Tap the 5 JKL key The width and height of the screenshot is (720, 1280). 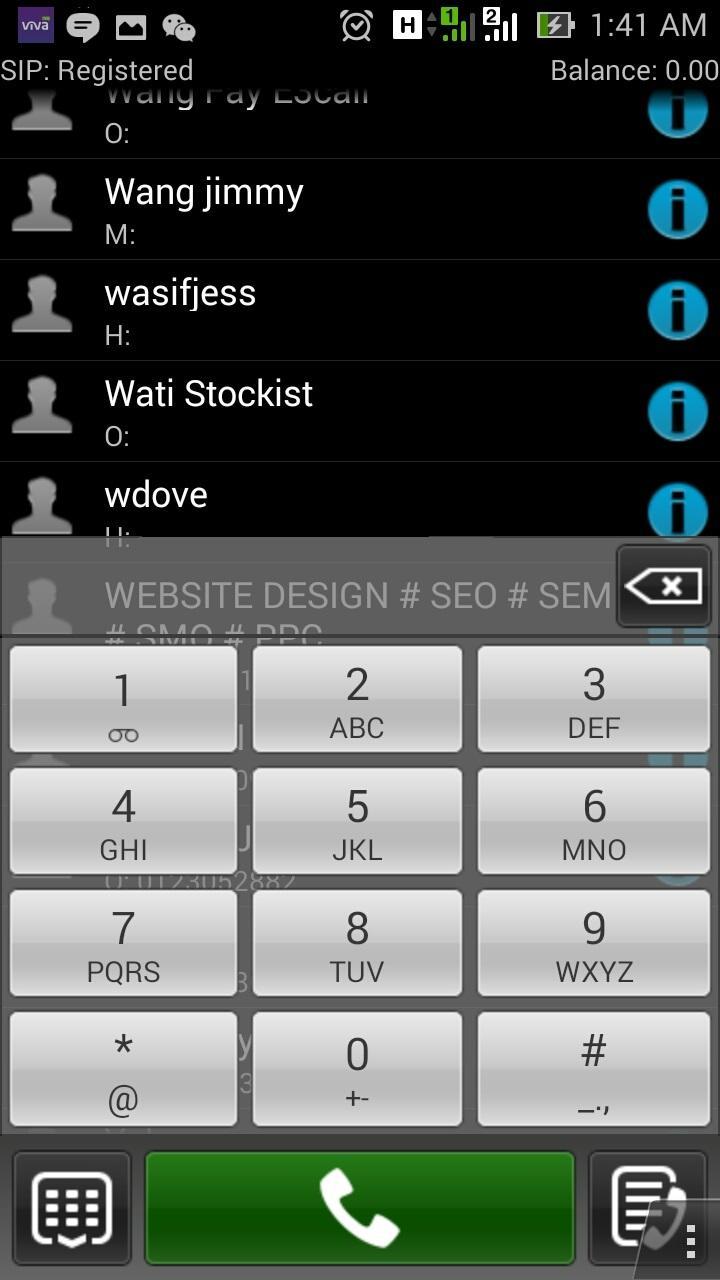click(x=357, y=821)
